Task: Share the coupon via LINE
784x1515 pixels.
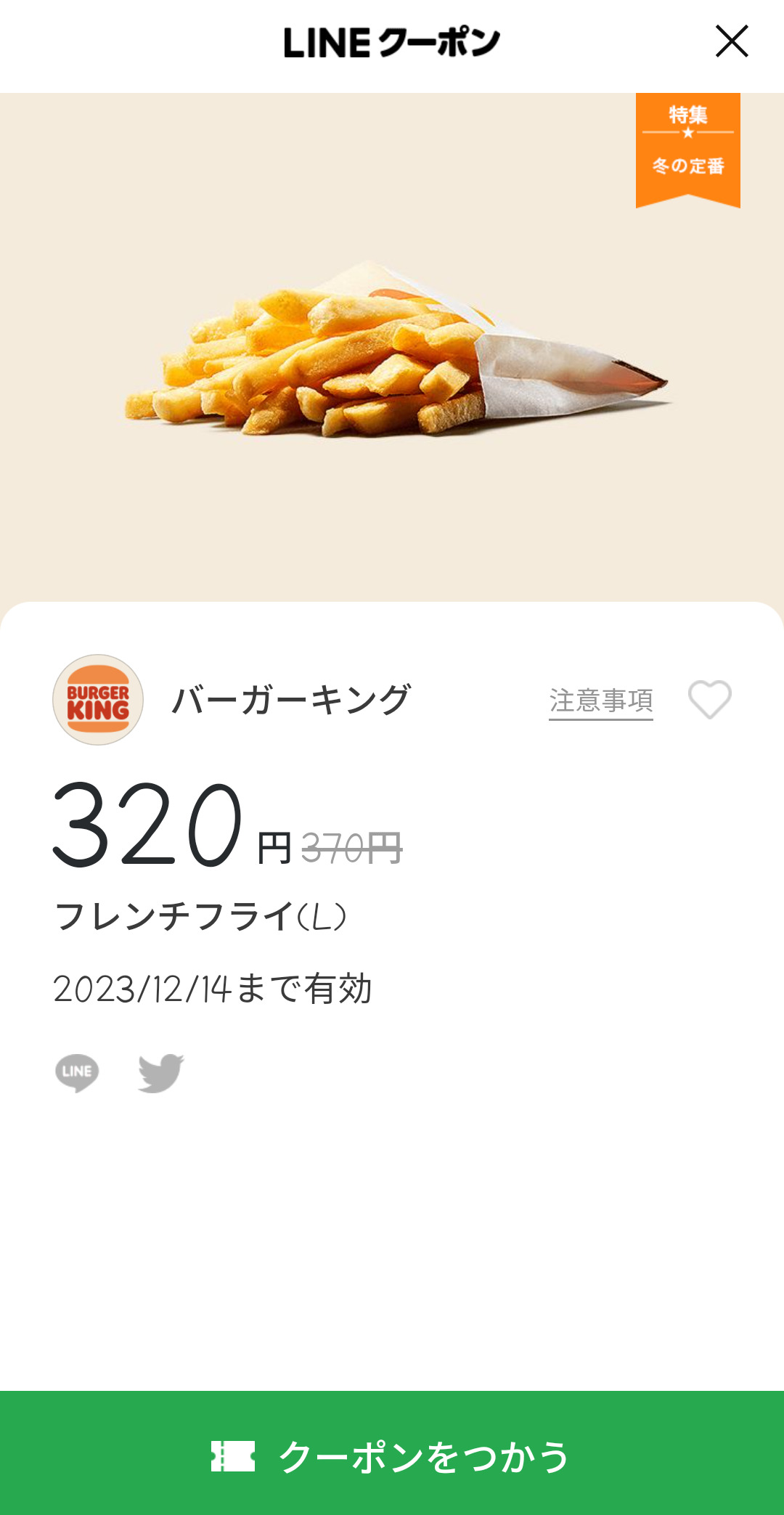Action: [77, 1072]
